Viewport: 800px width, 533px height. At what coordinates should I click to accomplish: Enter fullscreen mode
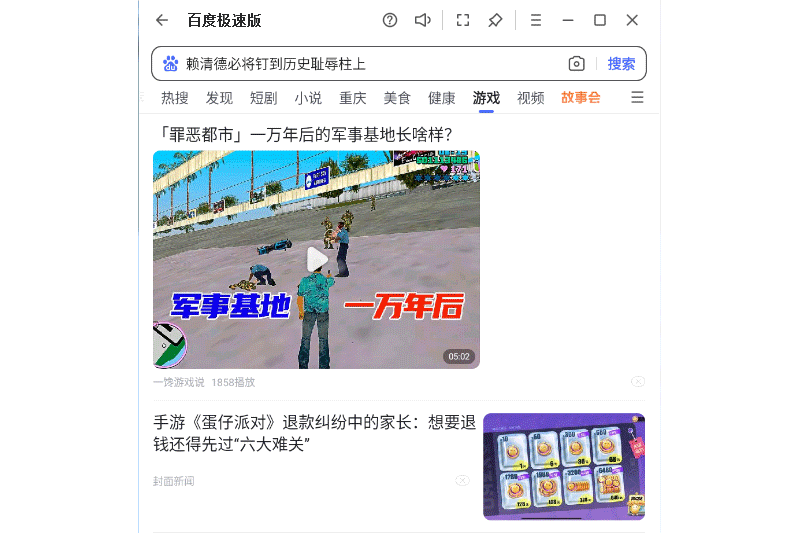[x=463, y=20]
